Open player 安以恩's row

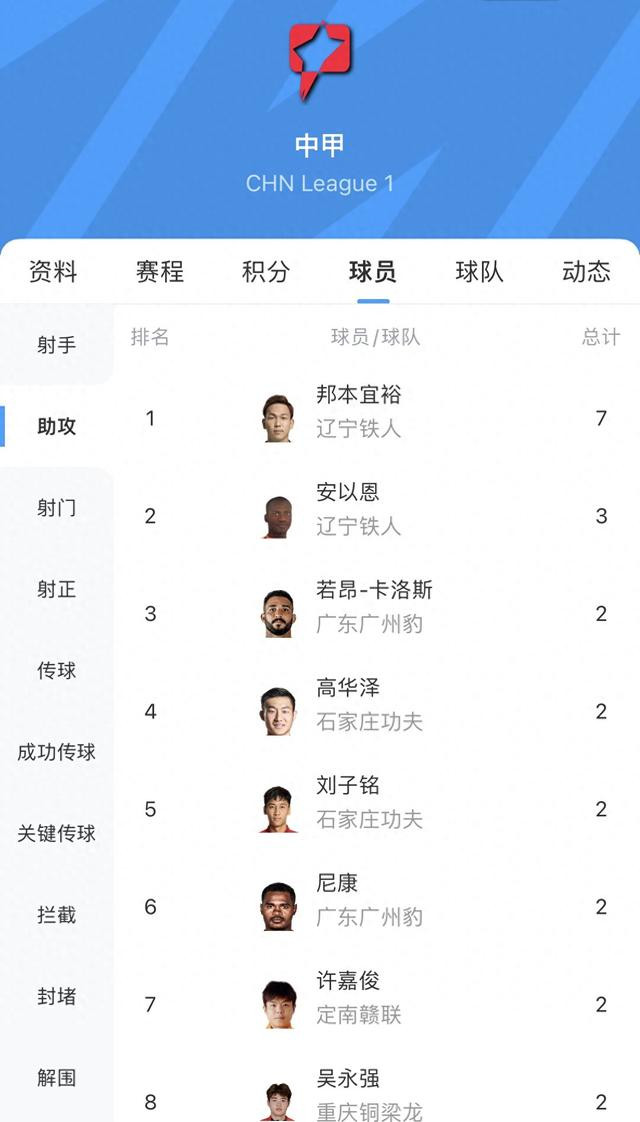pyautogui.click(x=377, y=515)
